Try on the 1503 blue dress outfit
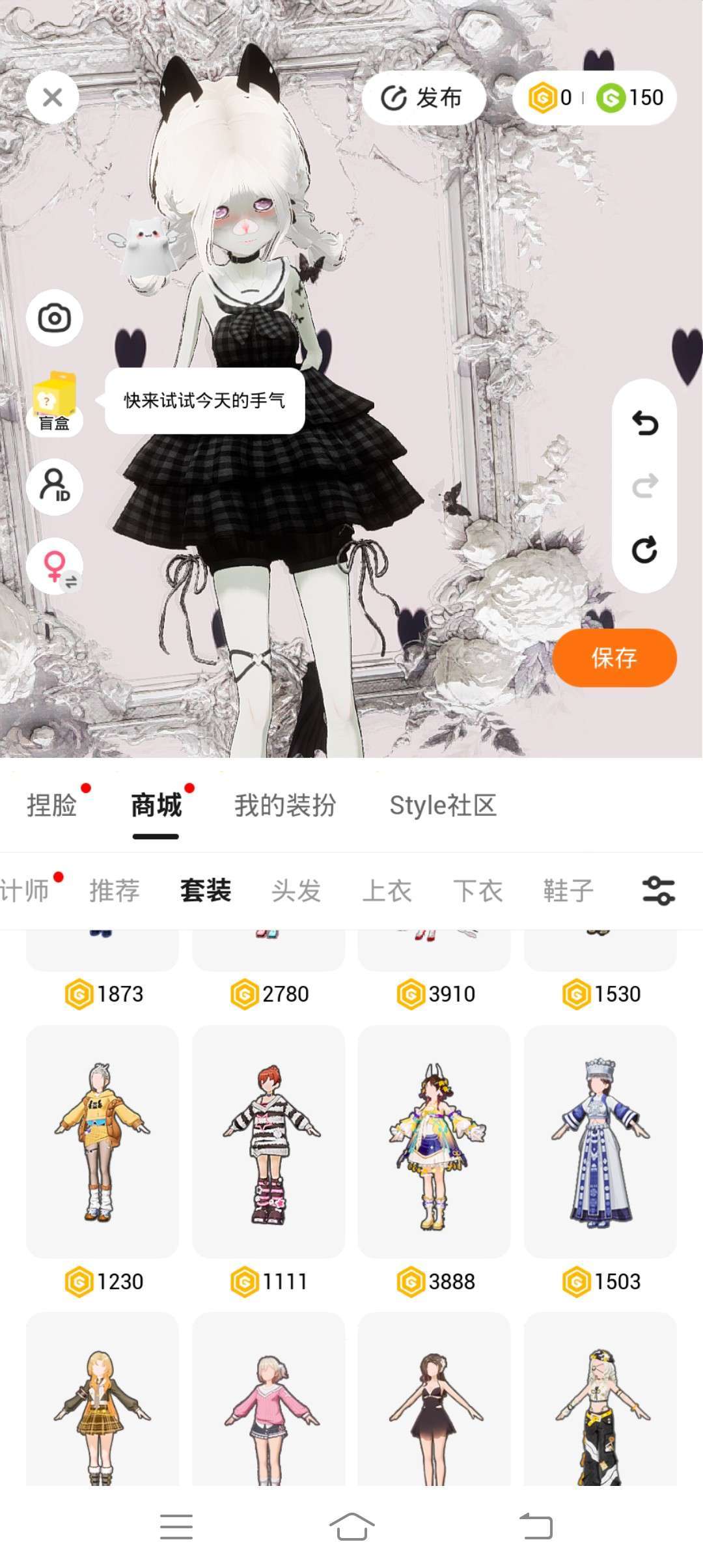The width and height of the screenshot is (703, 1568). click(x=600, y=1141)
